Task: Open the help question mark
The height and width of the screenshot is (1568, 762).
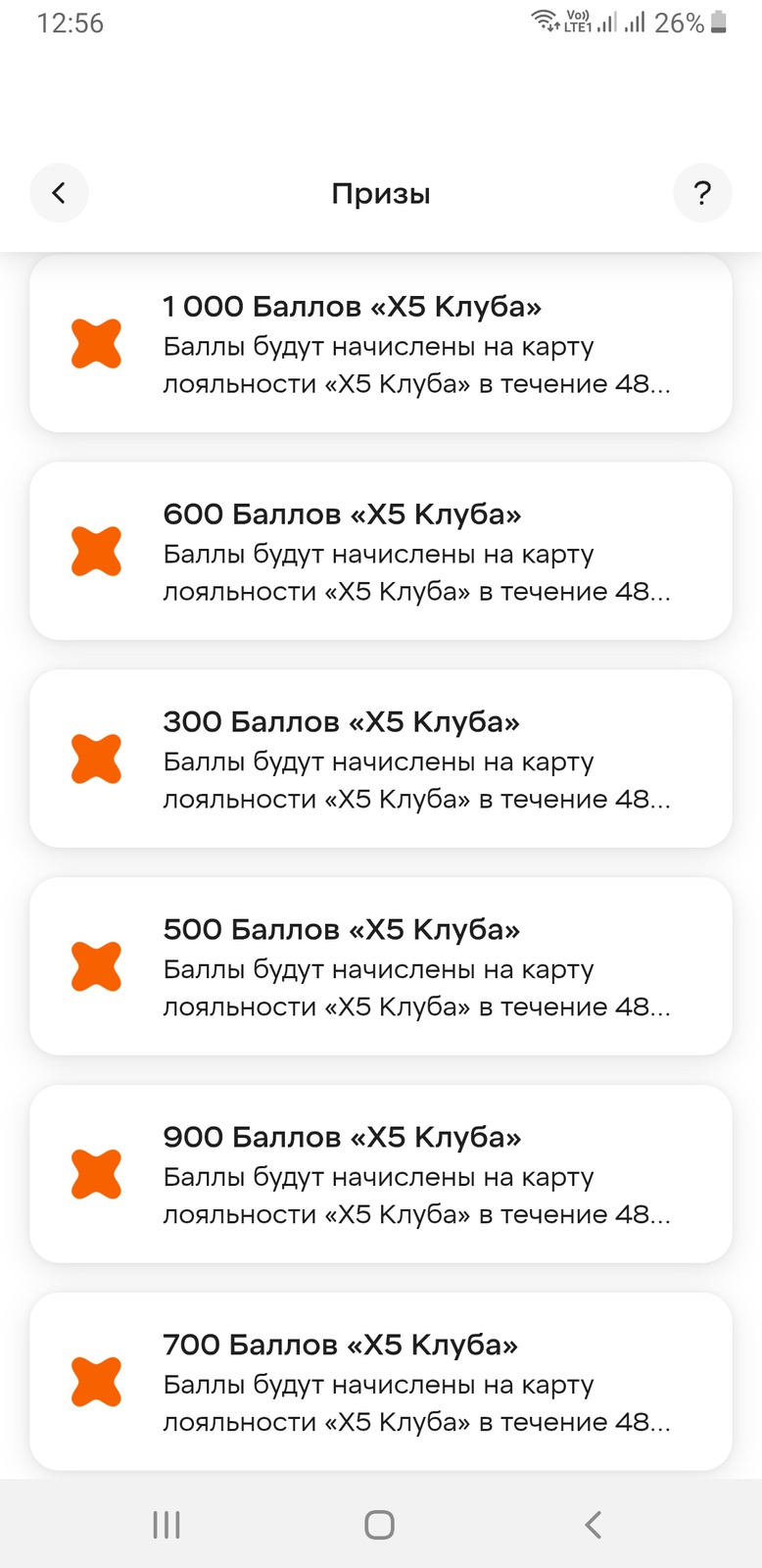Action: coord(702,193)
